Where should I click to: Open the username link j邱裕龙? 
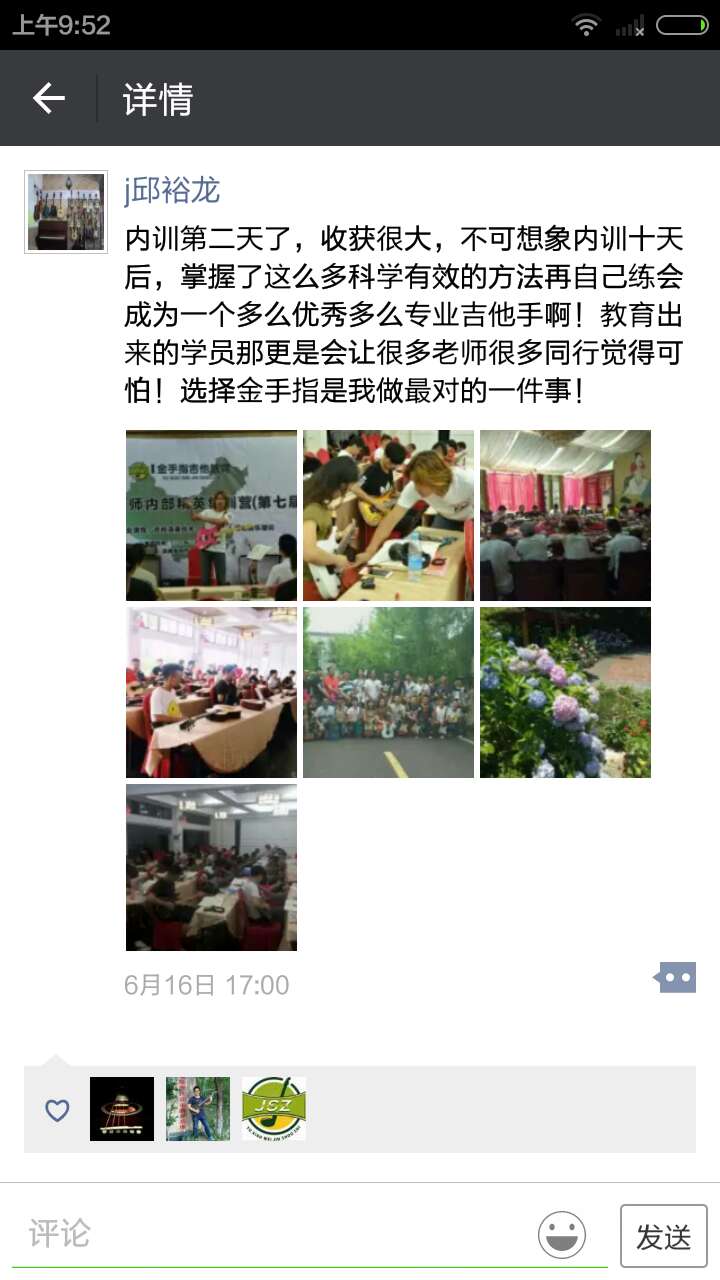pos(172,190)
